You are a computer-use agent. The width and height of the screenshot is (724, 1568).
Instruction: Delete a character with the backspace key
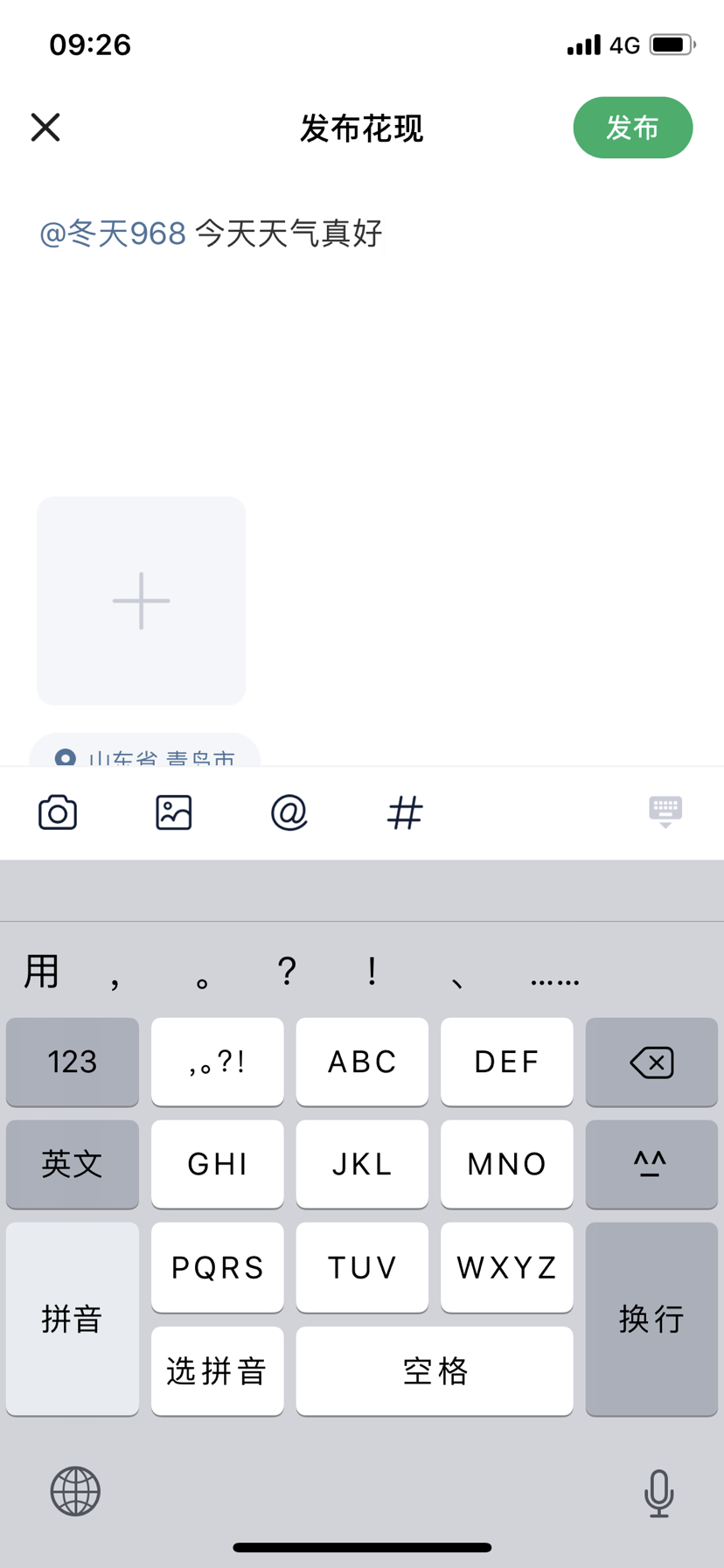click(651, 1063)
